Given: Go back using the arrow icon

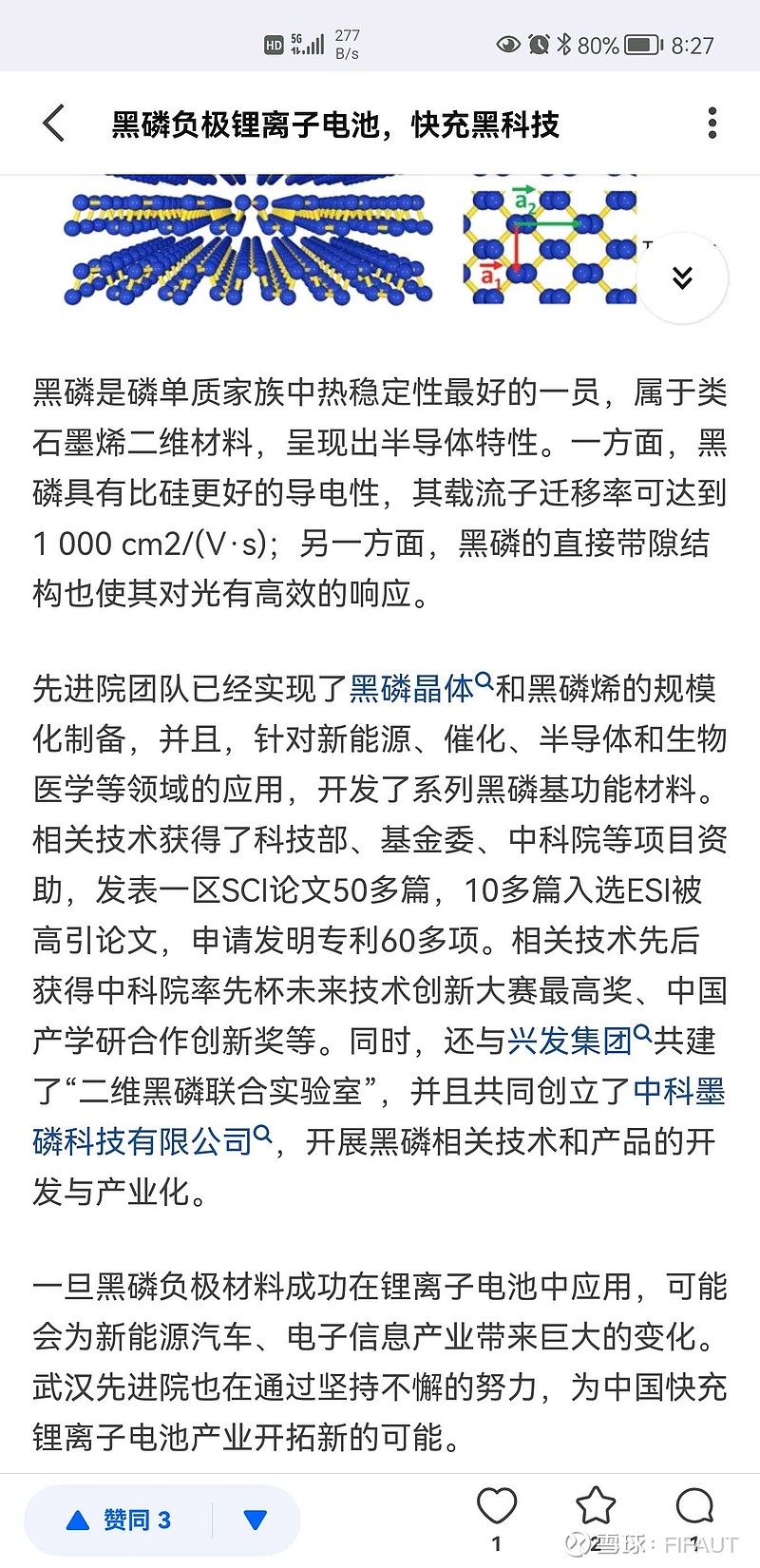Looking at the screenshot, I should click(54, 124).
